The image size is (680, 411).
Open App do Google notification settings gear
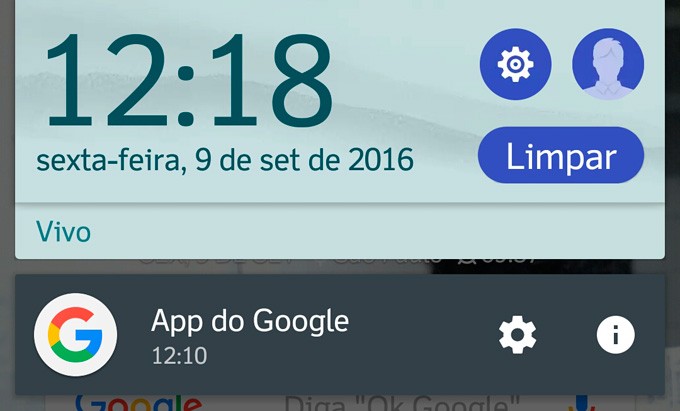[x=518, y=335]
